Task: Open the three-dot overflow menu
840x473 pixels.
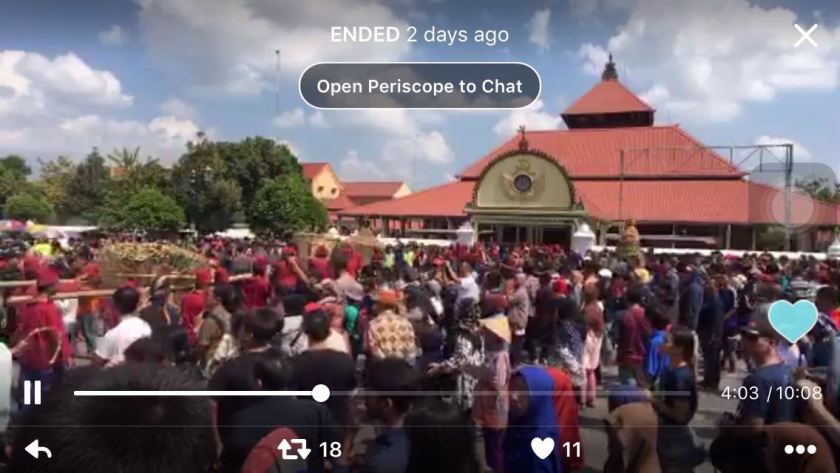Action: pos(799,449)
